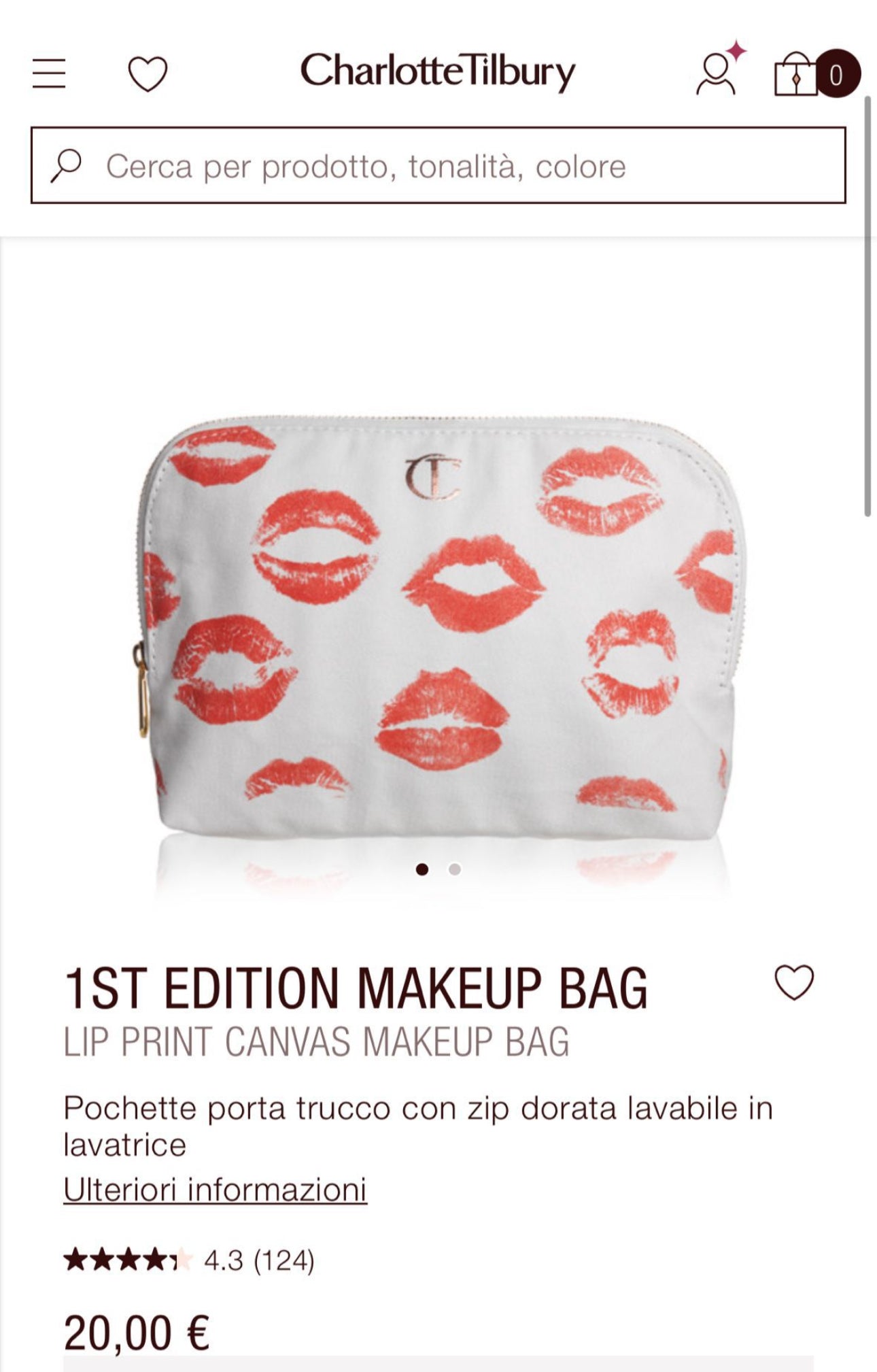The height and width of the screenshot is (1372, 877).
Task: Go to Charlotte Tilbury home via logo
Action: [x=438, y=72]
